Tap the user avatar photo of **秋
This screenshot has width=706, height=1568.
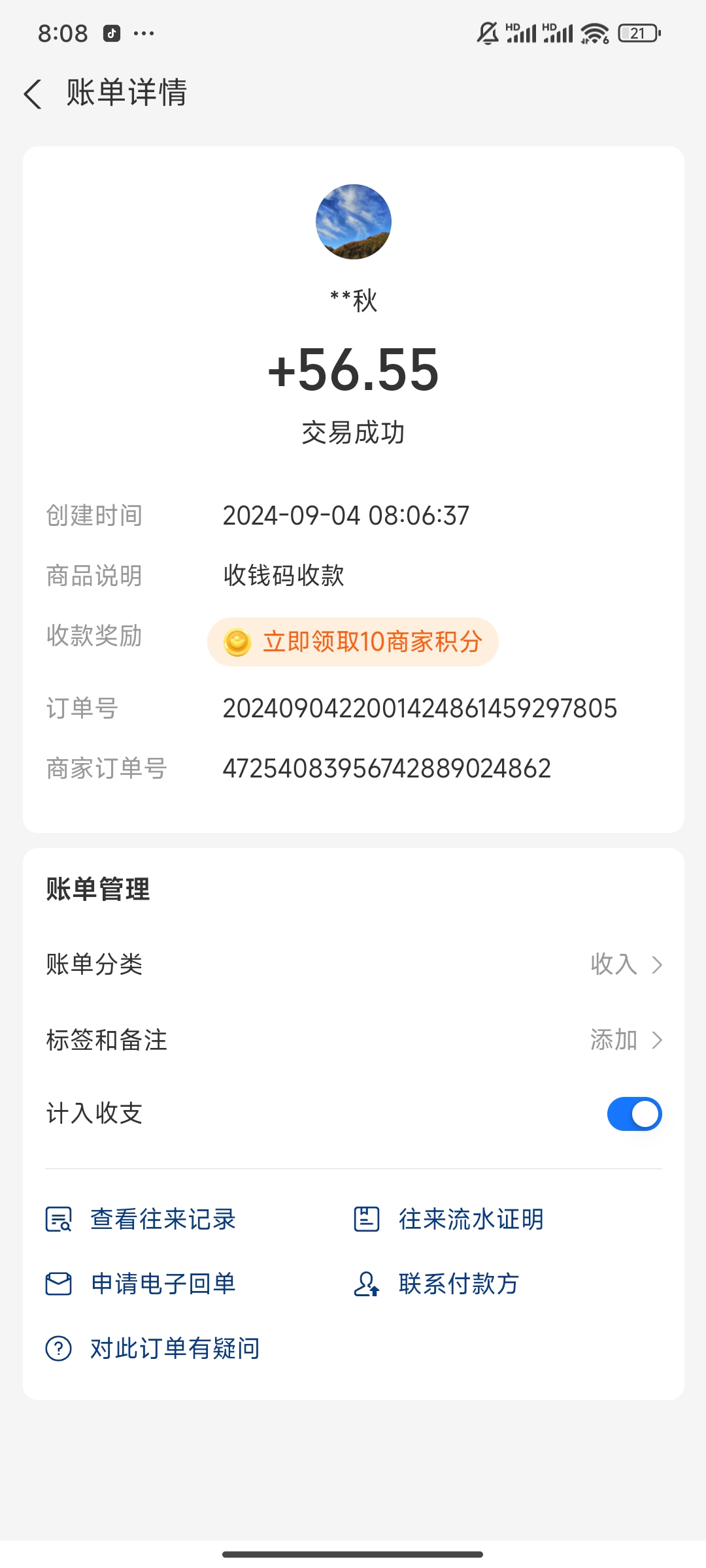pos(353,221)
